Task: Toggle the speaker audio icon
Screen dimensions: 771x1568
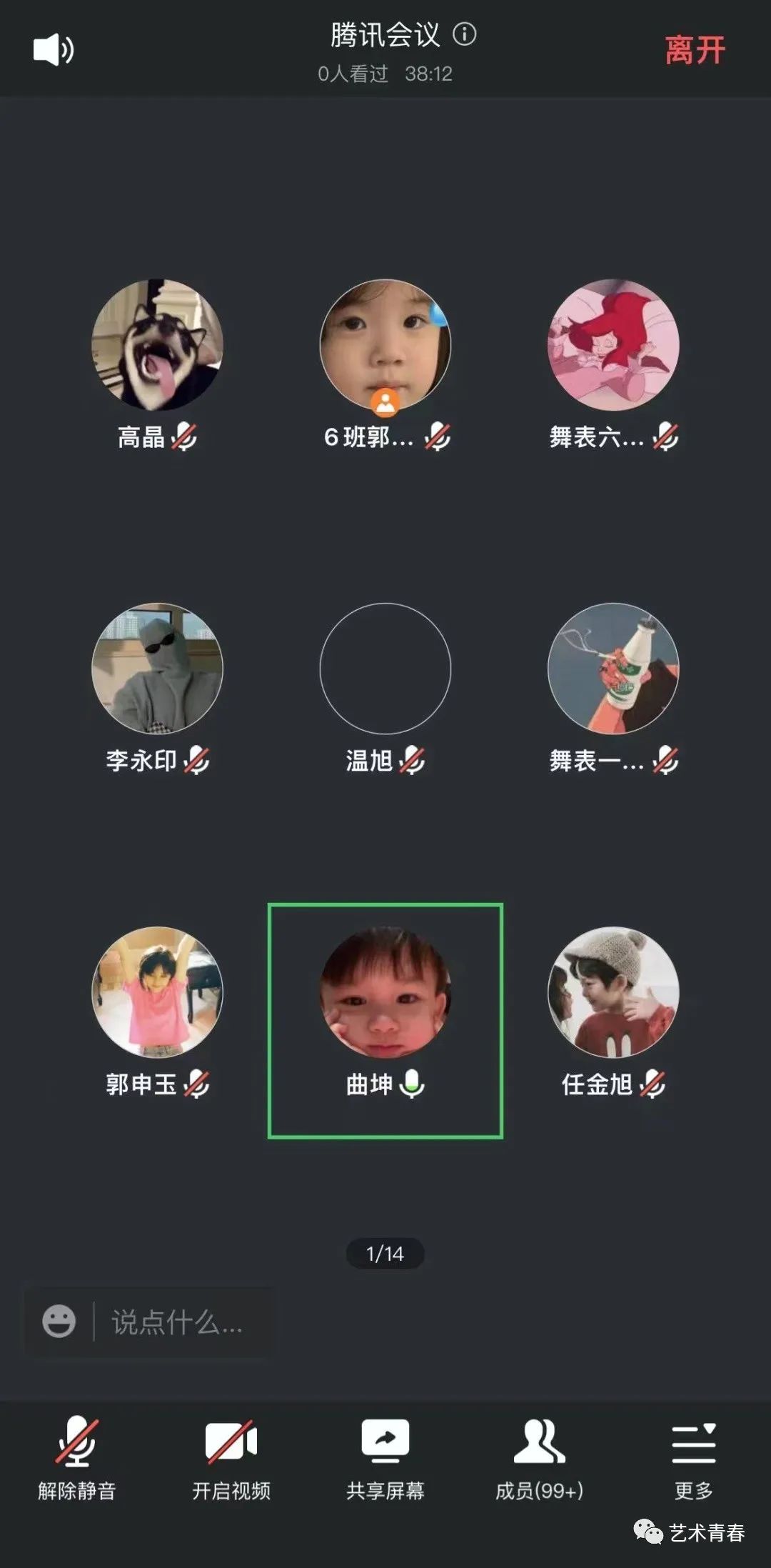Action: 54,50
